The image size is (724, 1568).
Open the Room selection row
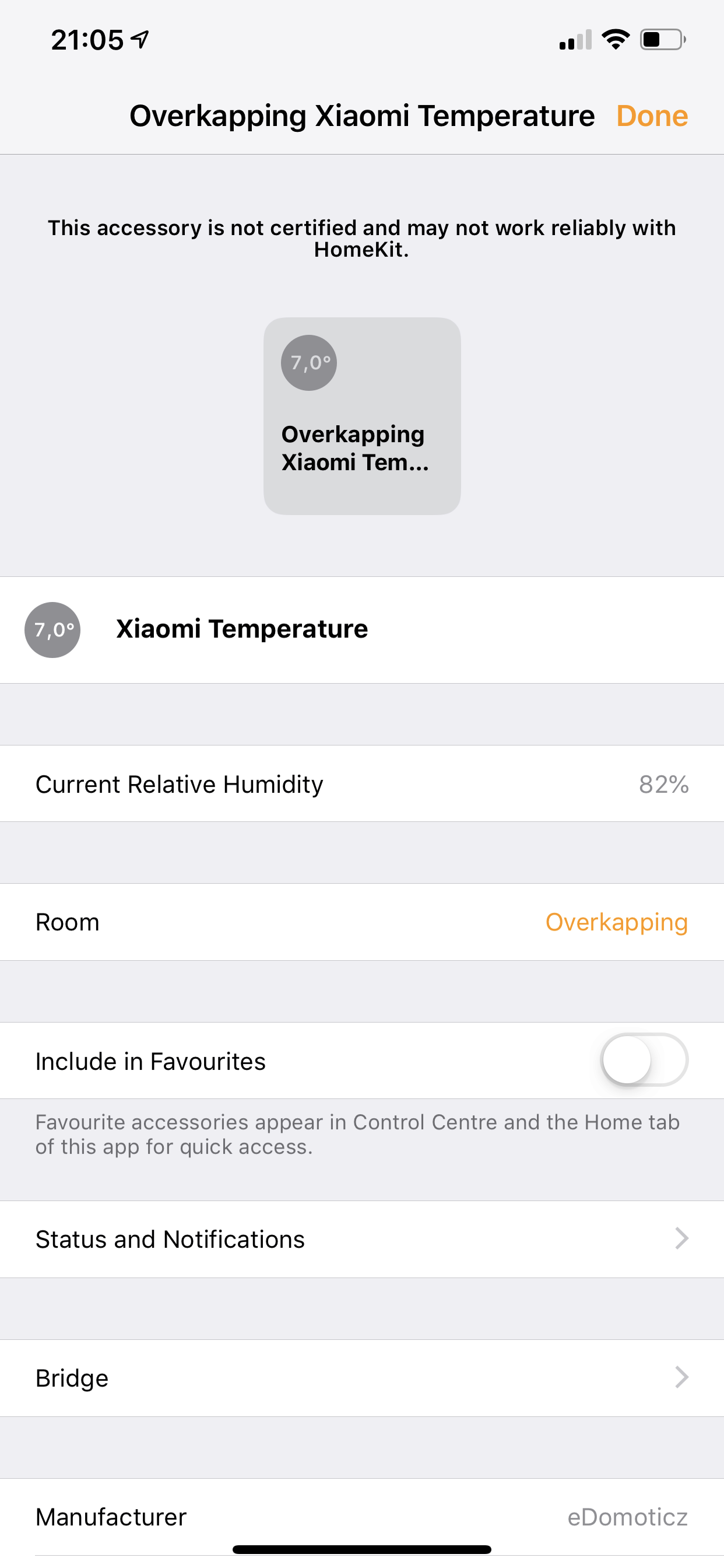361,922
